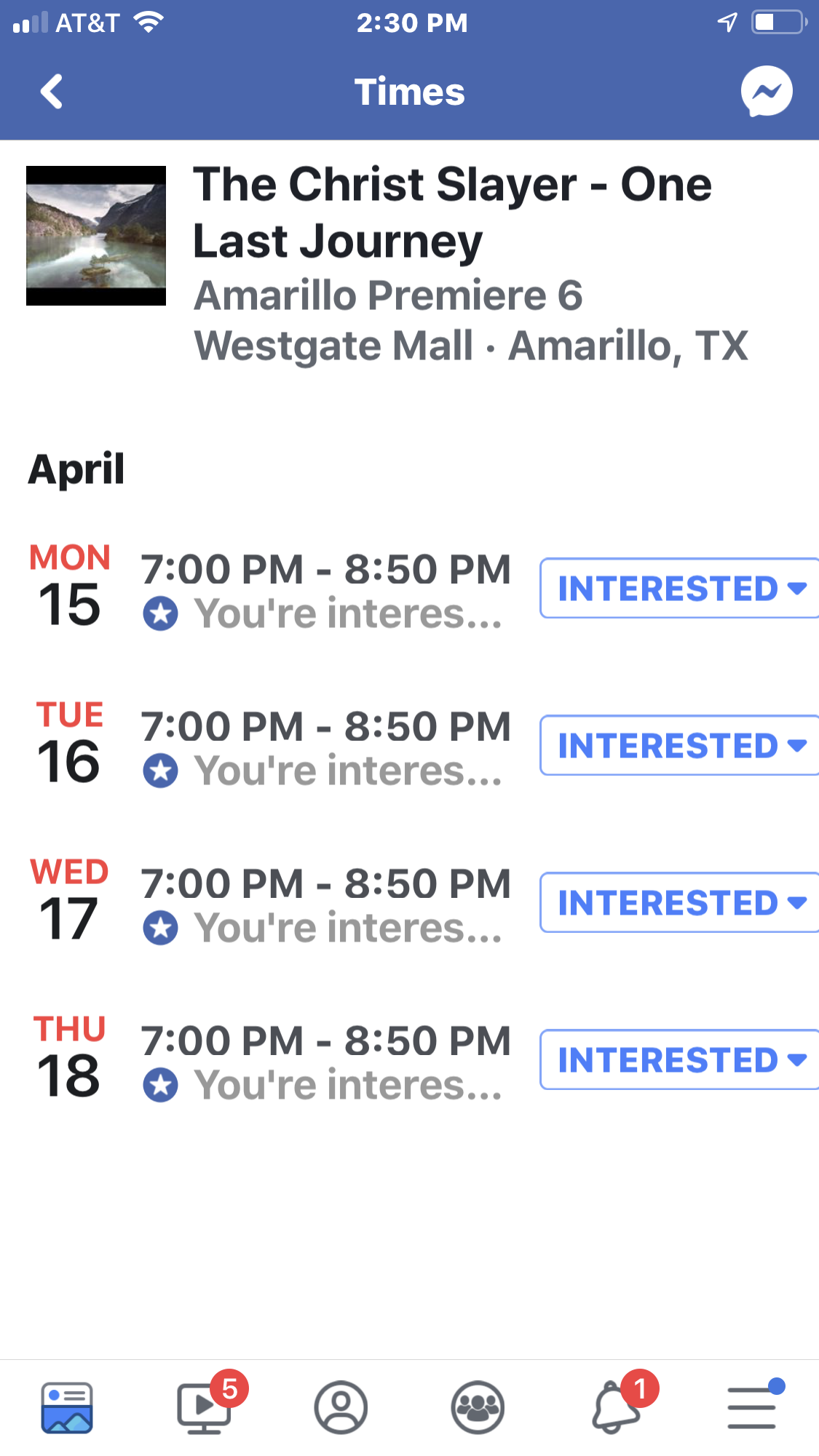The height and width of the screenshot is (1456, 819).
Task: Open the Groups icon in bottom navigation
Action: coord(478,1406)
